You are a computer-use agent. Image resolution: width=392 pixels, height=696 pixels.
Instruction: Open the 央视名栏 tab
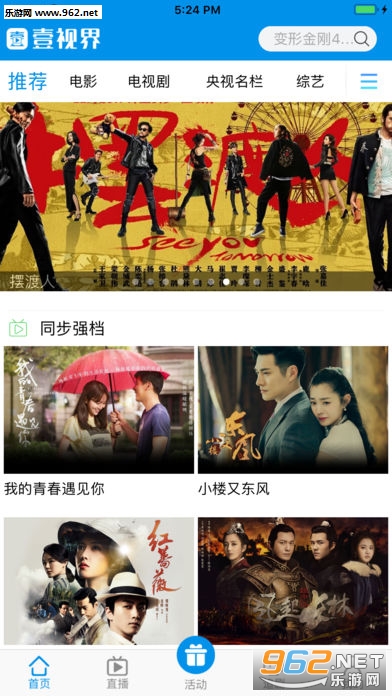[x=234, y=81]
